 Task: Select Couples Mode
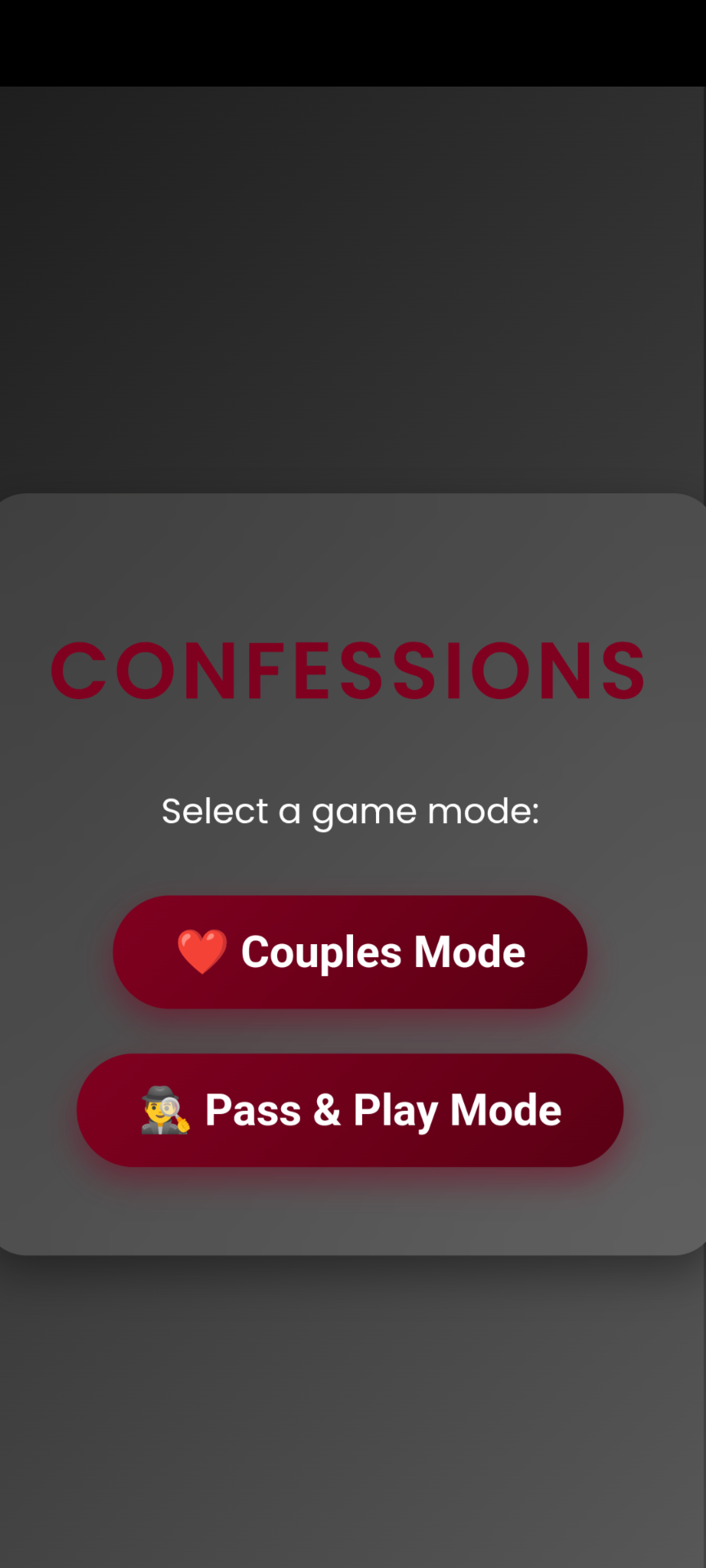pyautogui.click(x=350, y=952)
